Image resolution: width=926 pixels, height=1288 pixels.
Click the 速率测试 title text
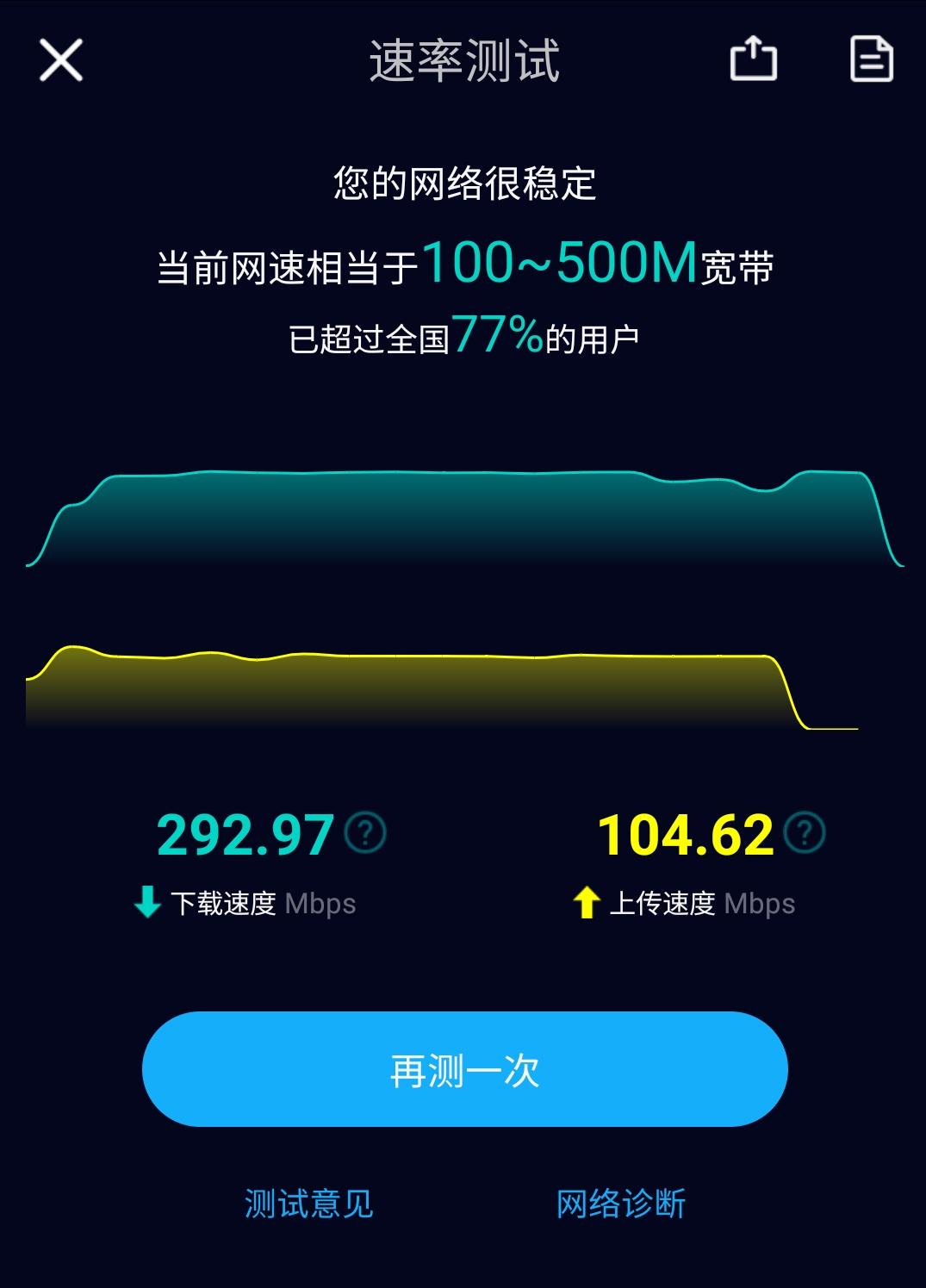pos(463,62)
